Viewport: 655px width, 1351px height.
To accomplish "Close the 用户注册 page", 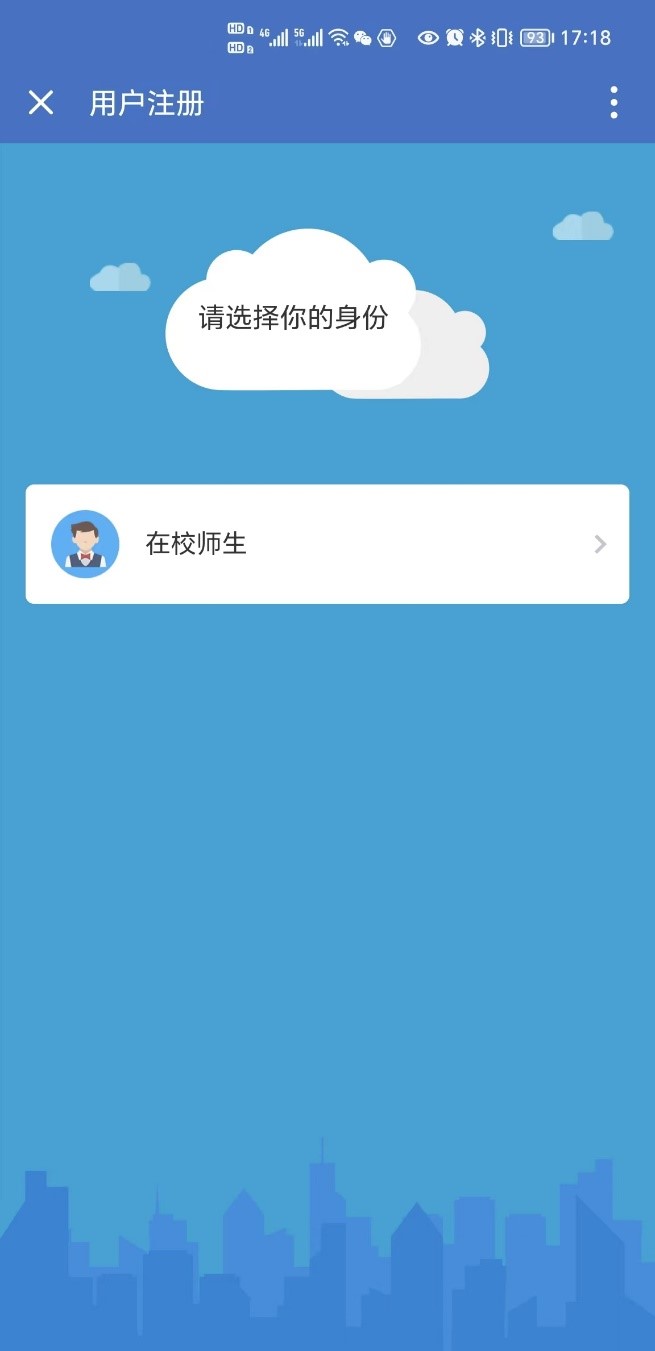I will click(x=41, y=102).
